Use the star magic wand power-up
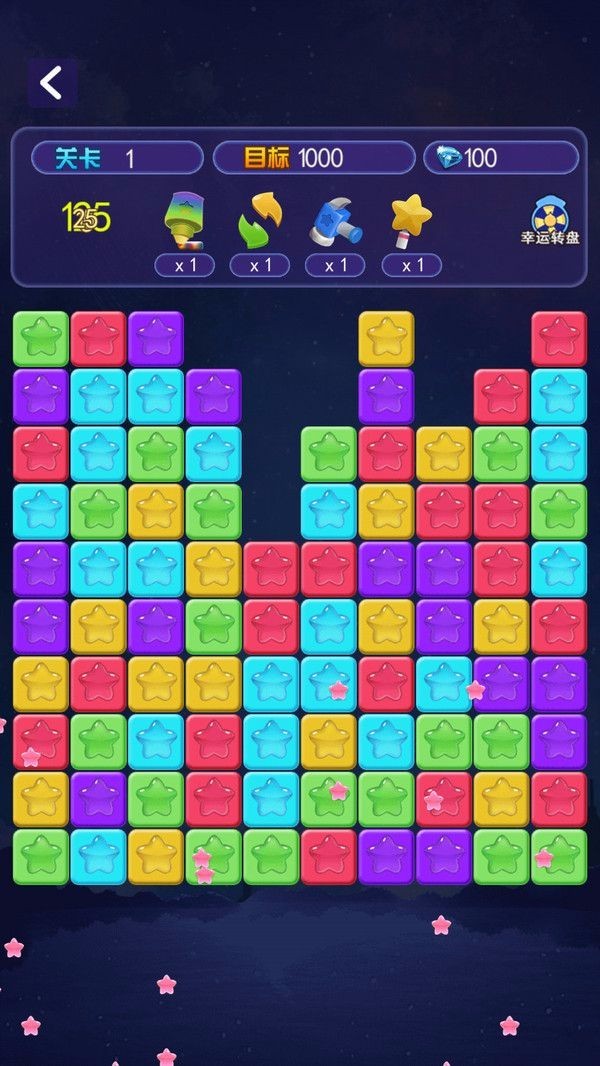Screen dimensions: 600x1066 point(410,220)
